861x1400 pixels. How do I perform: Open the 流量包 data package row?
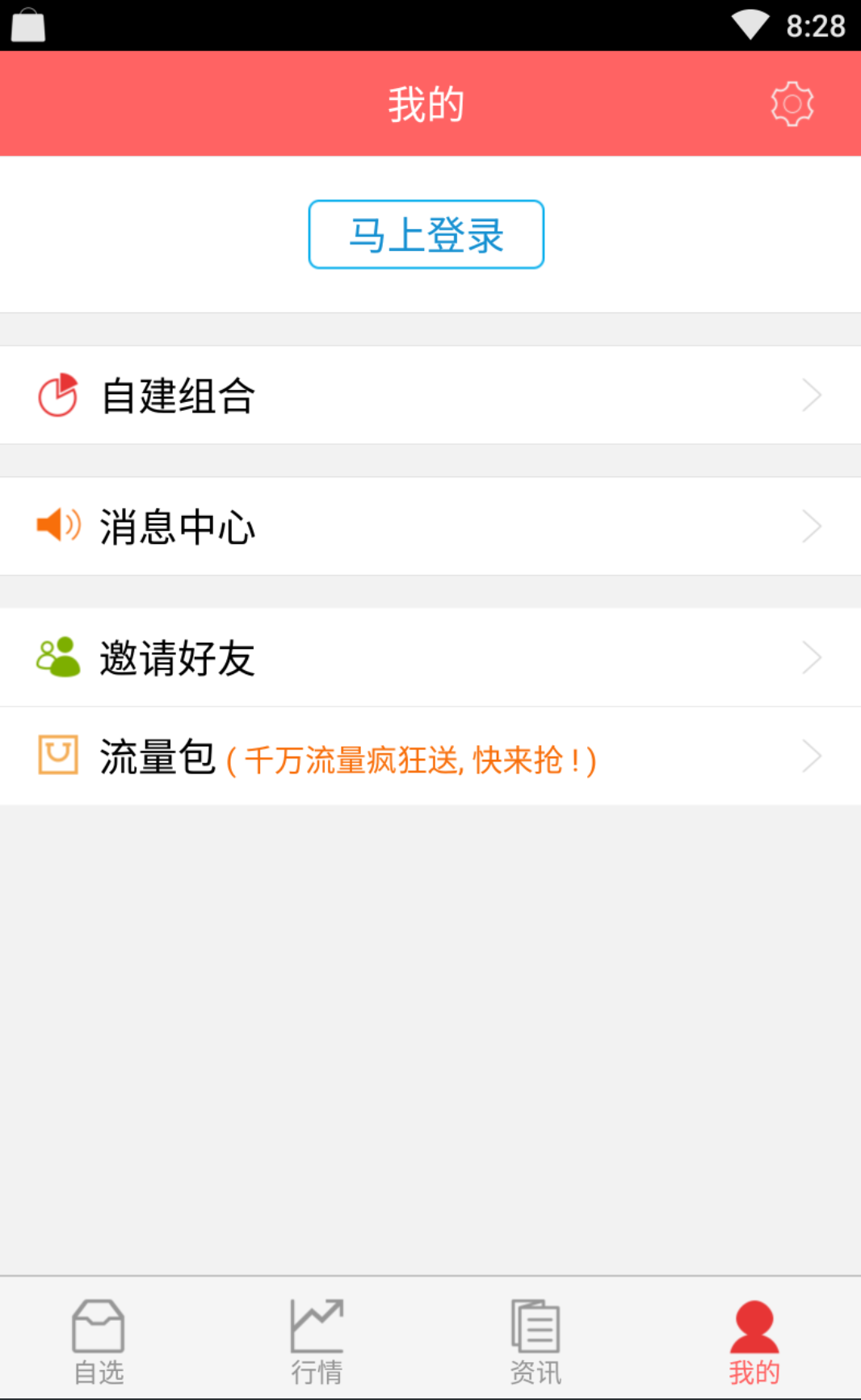click(x=430, y=757)
